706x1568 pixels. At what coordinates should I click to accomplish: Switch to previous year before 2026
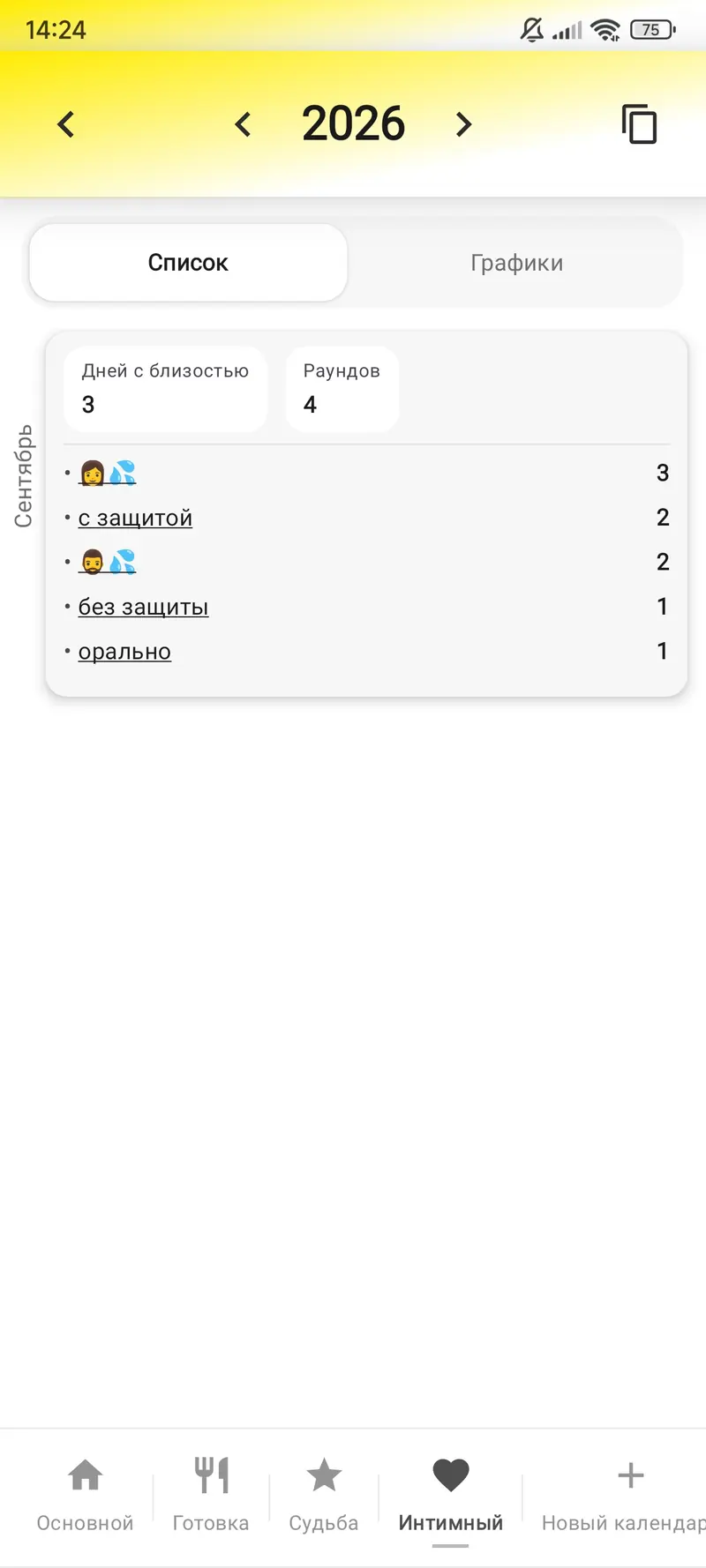pyautogui.click(x=244, y=124)
